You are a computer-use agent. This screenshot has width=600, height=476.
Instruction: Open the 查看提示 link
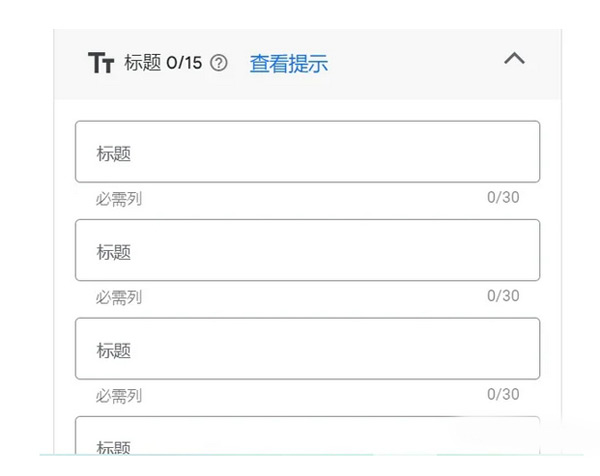click(x=288, y=64)
